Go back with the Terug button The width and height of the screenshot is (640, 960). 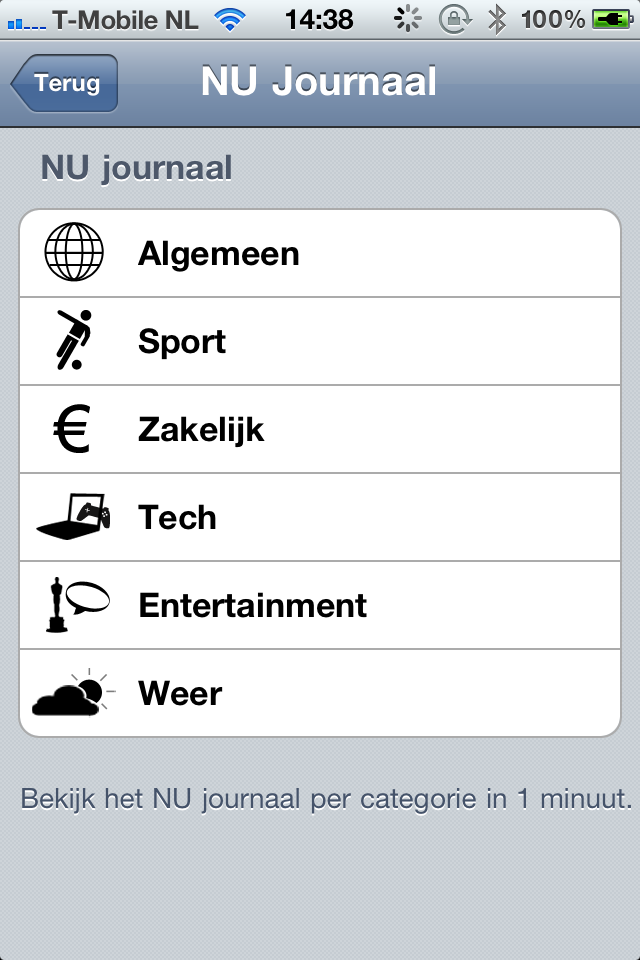tap(65, 83)
